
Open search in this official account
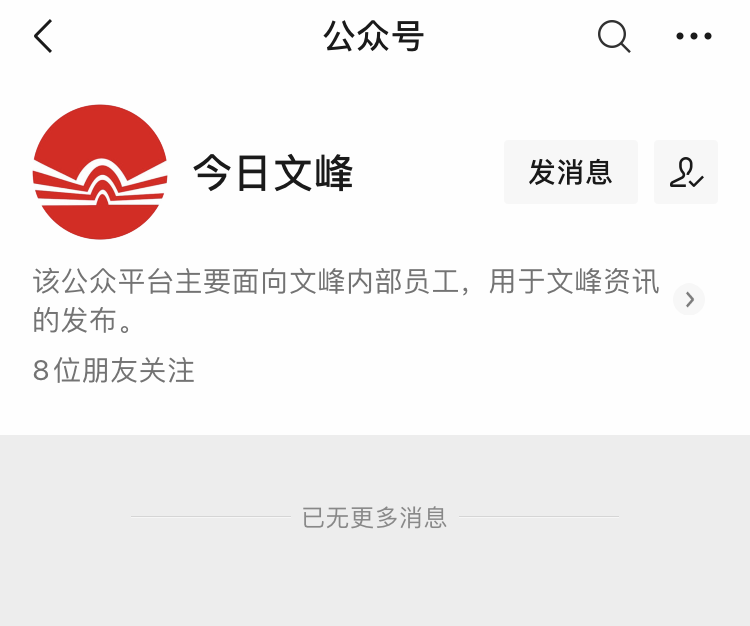pyautogui.click(x=613, y=36)
